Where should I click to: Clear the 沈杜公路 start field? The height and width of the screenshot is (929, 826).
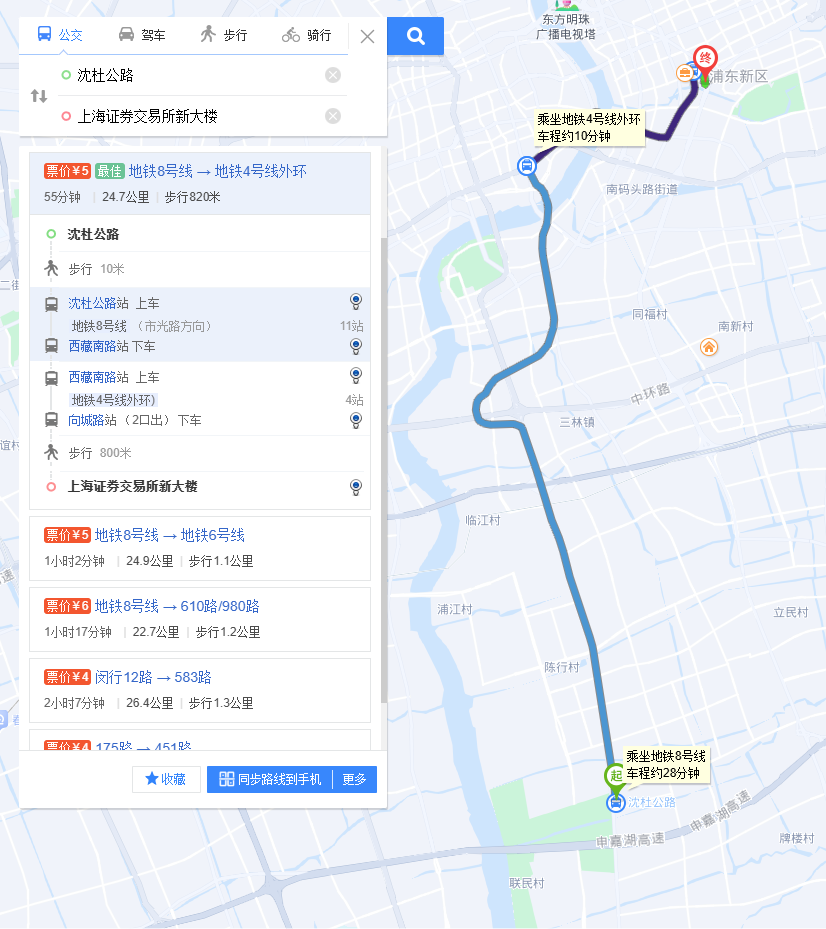(x=333, y=75)
